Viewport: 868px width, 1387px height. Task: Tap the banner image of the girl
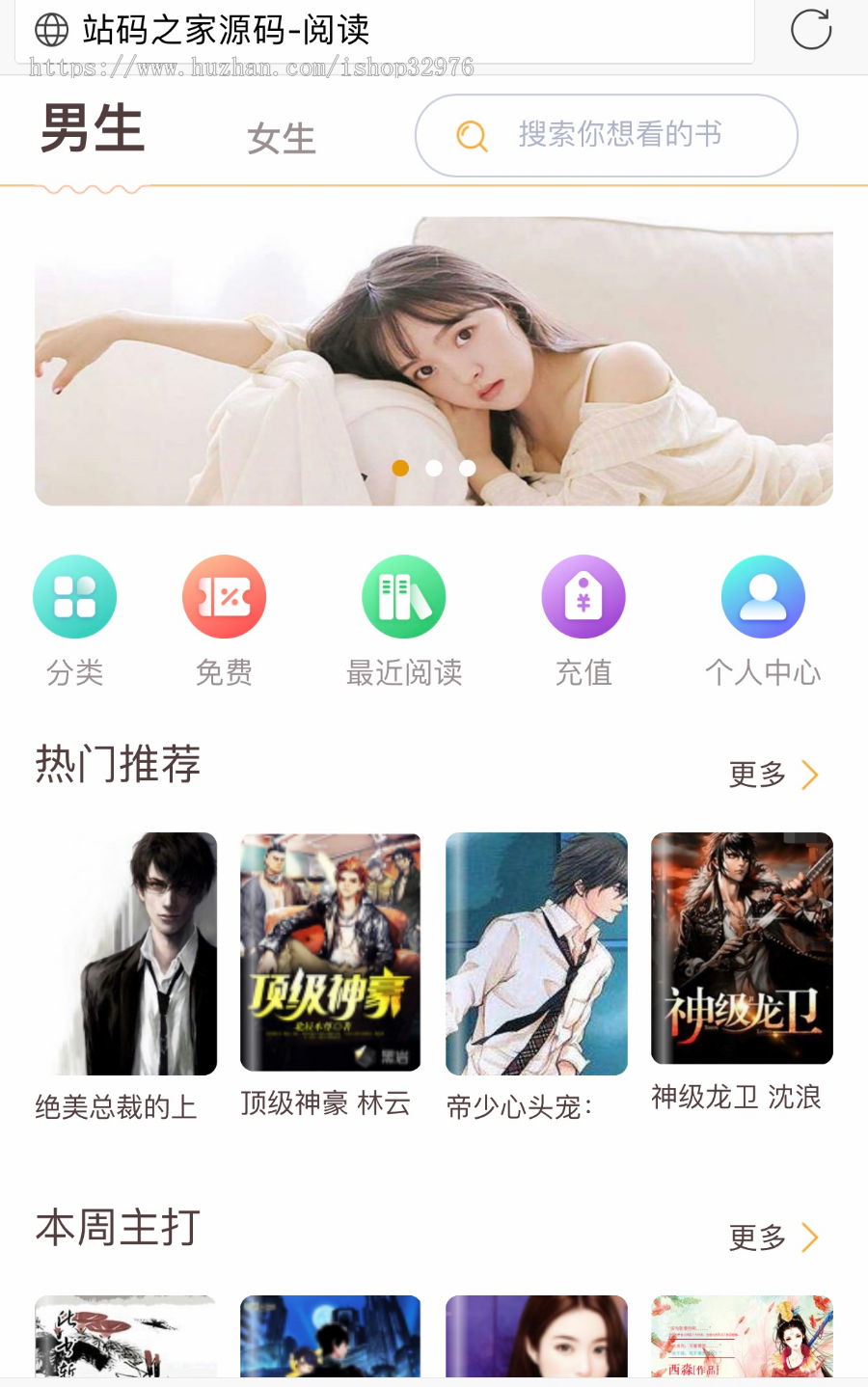434,362
